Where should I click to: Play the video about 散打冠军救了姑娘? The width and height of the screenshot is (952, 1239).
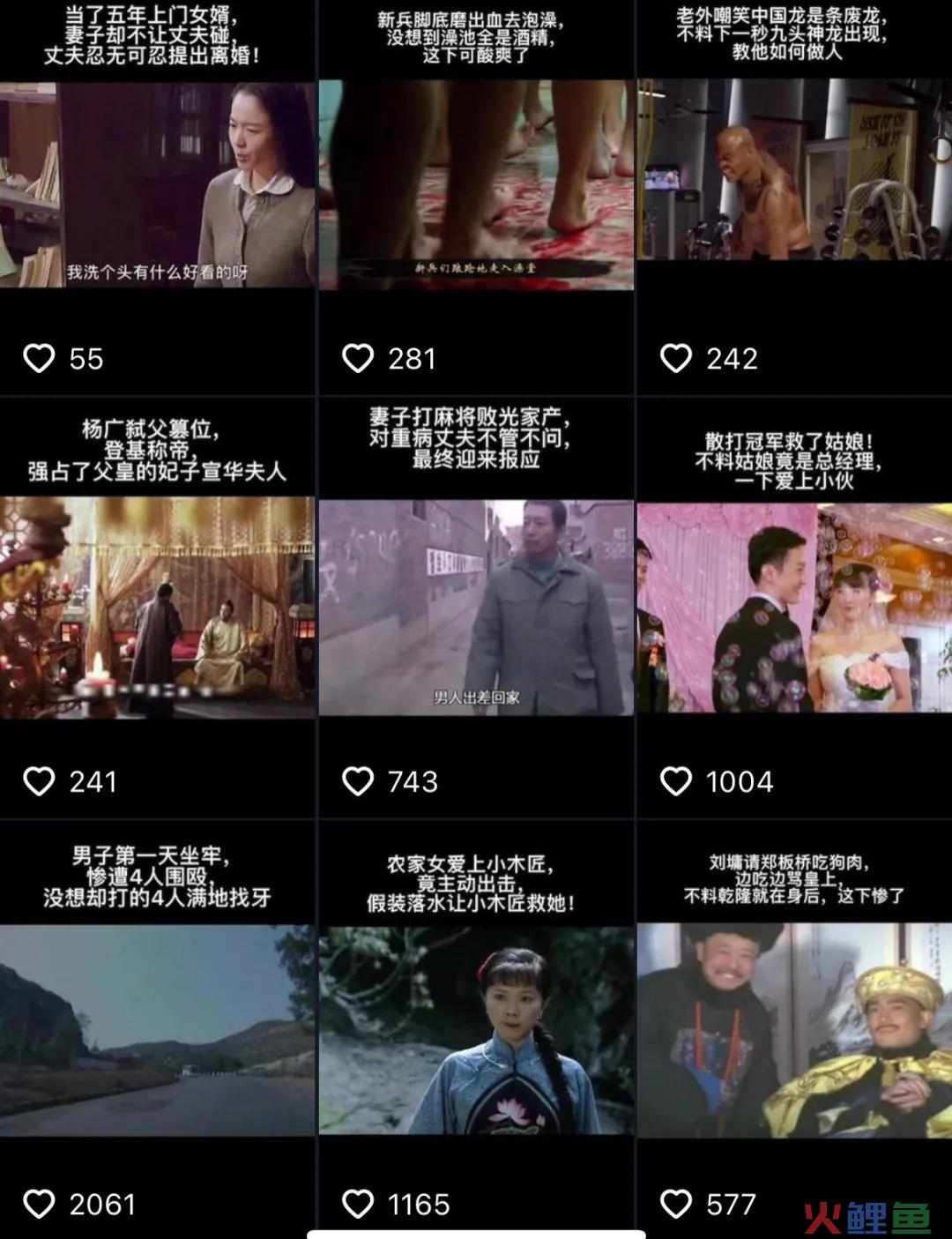pos(794,607)
